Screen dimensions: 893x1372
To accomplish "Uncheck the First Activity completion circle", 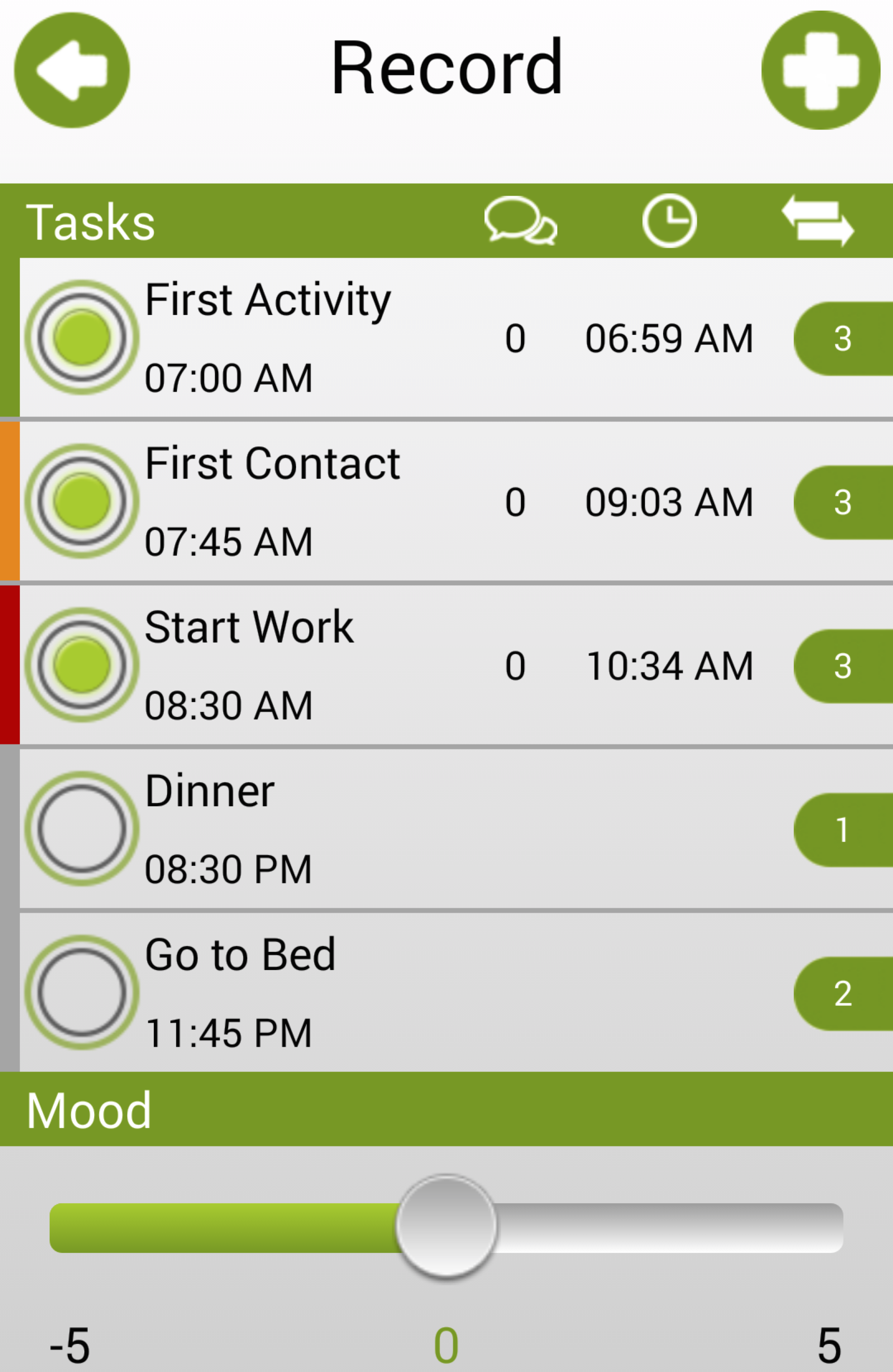I will tap(82, 337).
